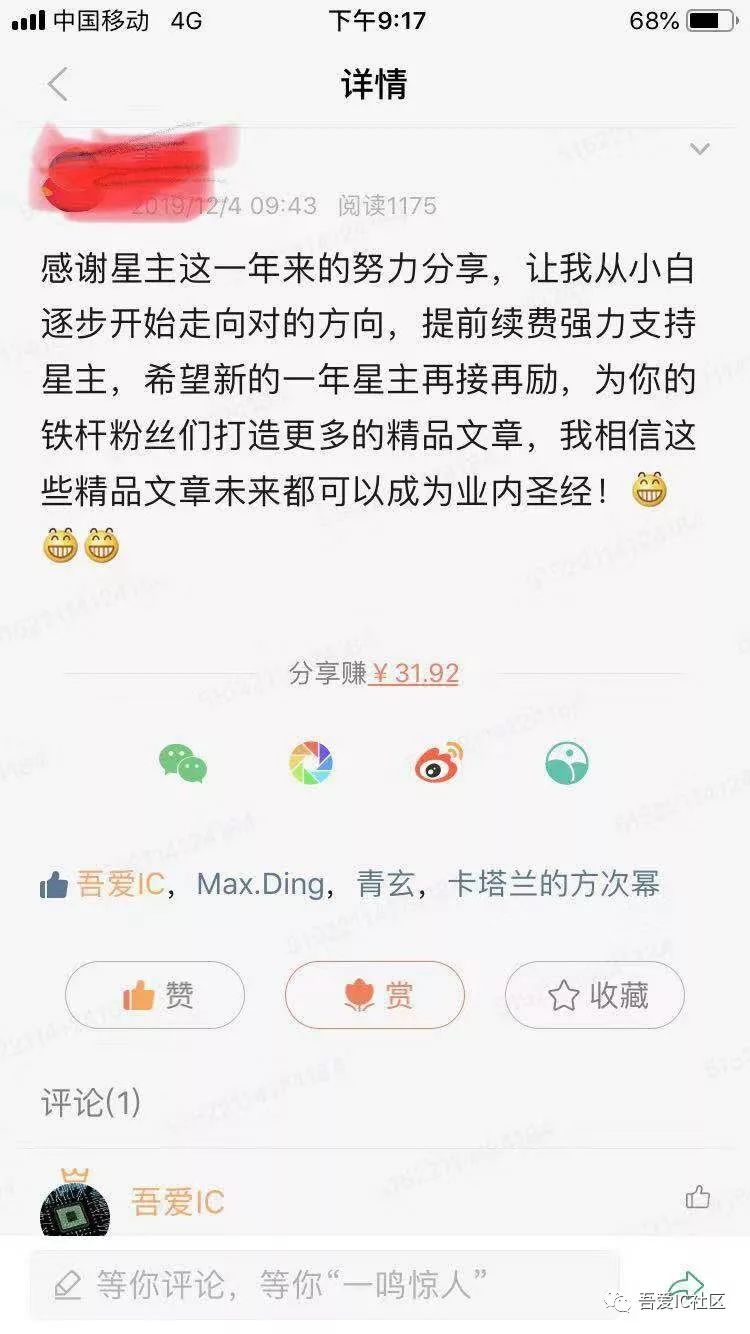Reward the author with the 赏 button

click(375, 995)
